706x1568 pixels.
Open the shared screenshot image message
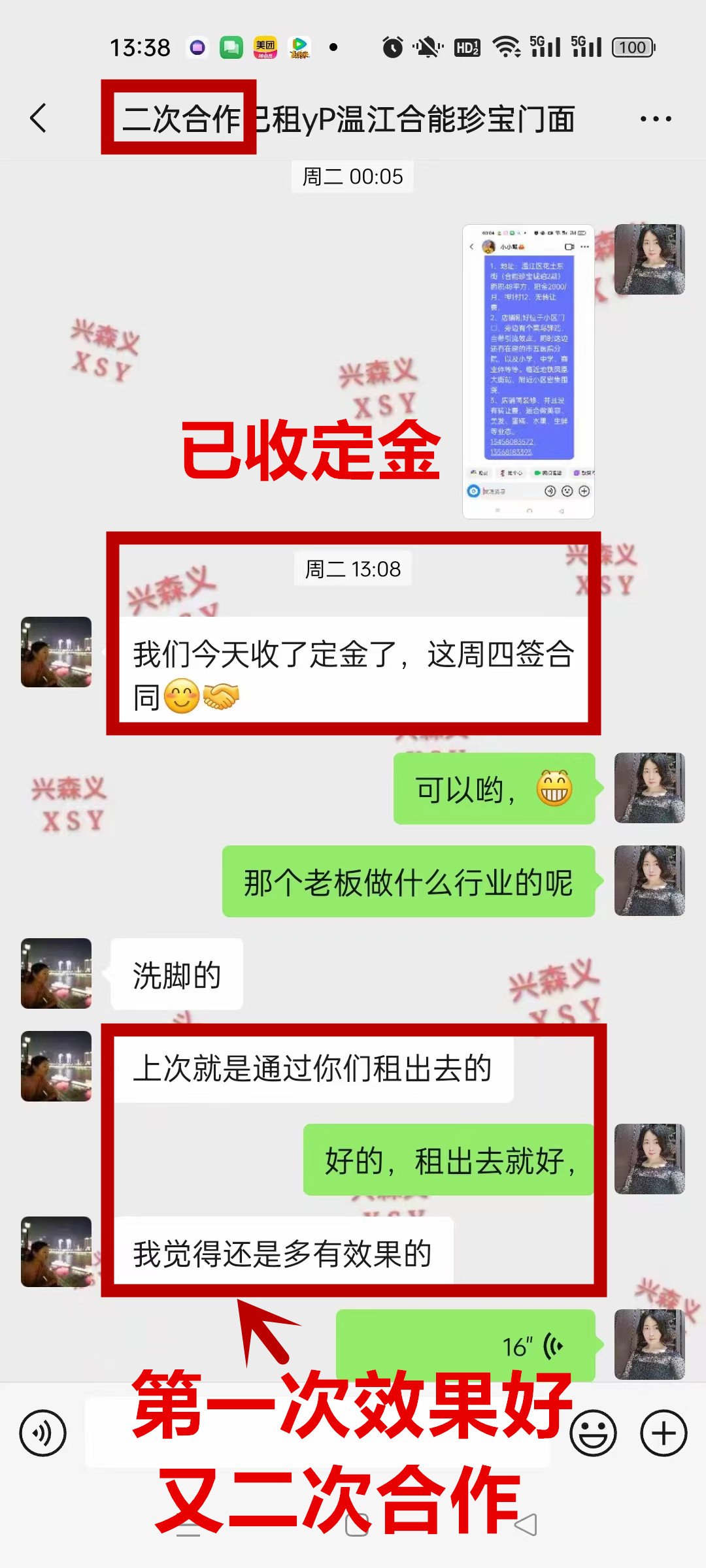tap(528, 371)
